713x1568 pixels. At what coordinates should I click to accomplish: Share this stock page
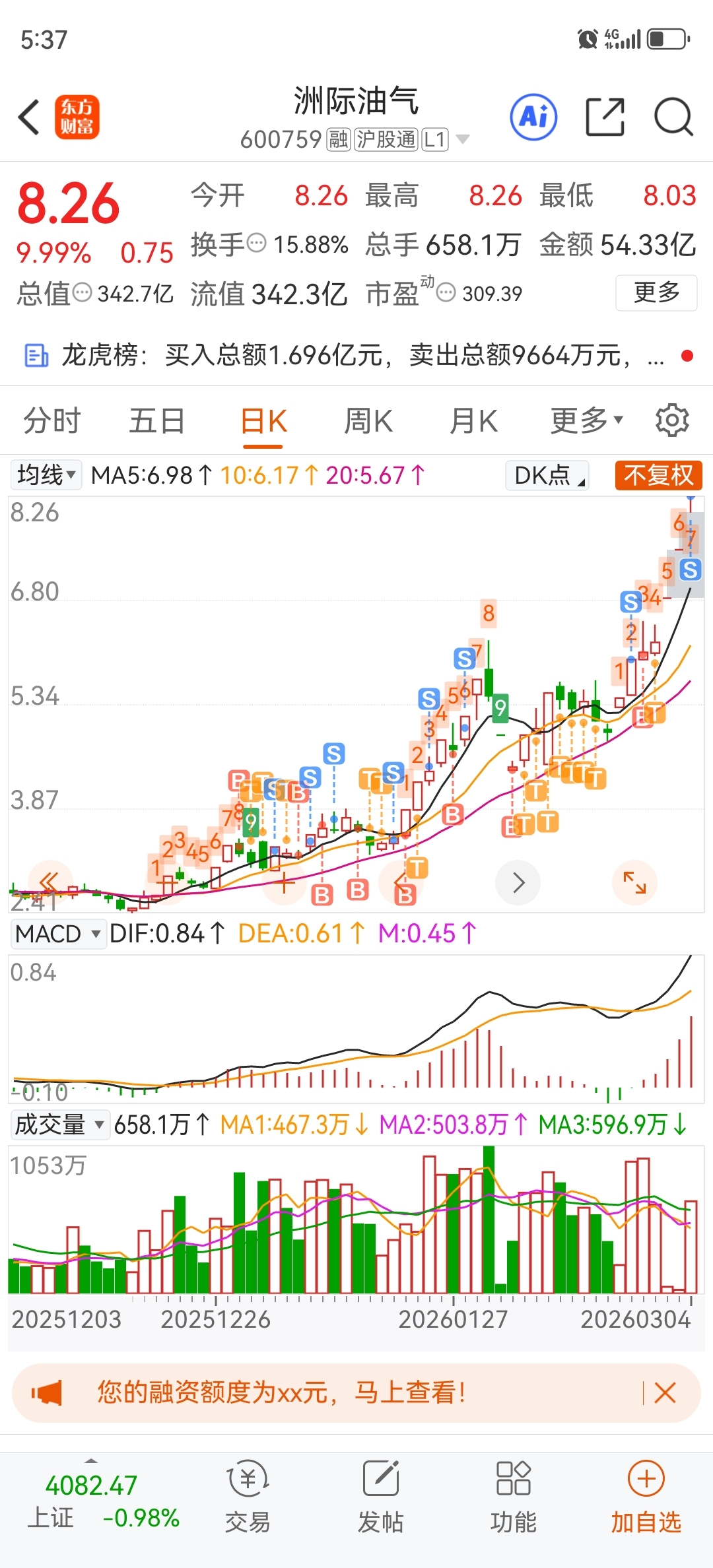click(605, 117)
